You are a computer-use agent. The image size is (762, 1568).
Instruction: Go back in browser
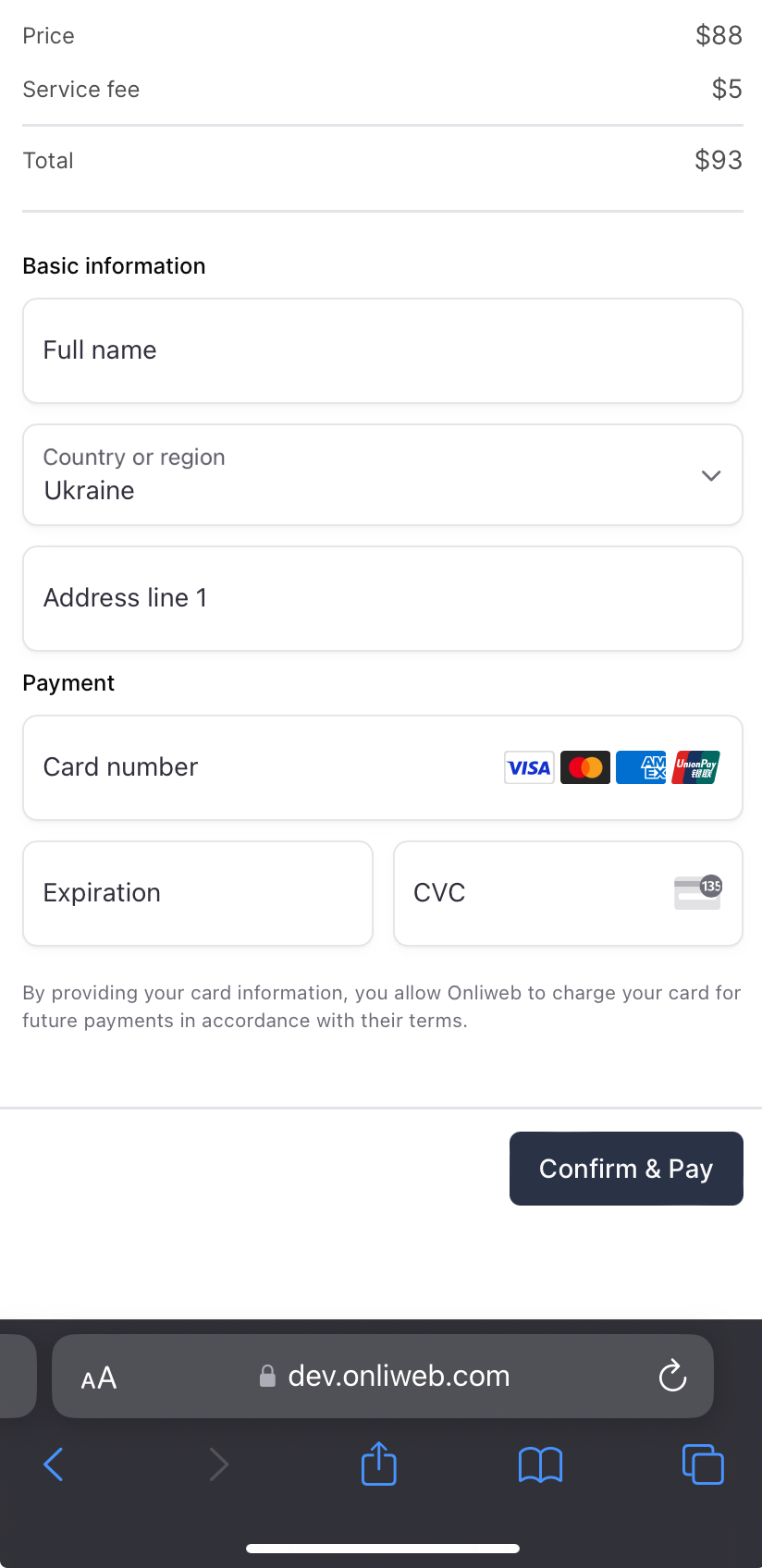(54, 1464)
